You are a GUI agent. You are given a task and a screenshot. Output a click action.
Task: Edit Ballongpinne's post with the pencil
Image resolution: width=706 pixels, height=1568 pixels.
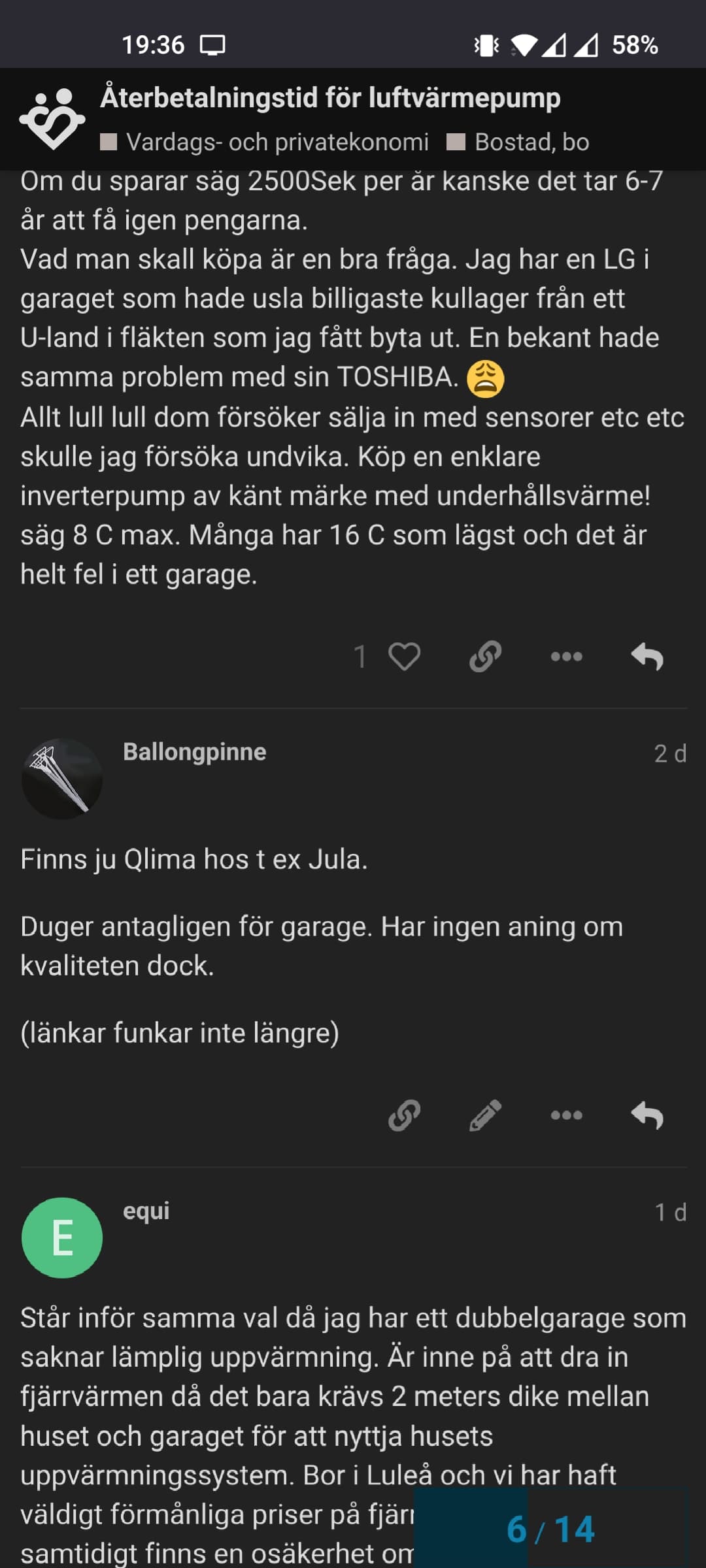tap(485, 1115)
